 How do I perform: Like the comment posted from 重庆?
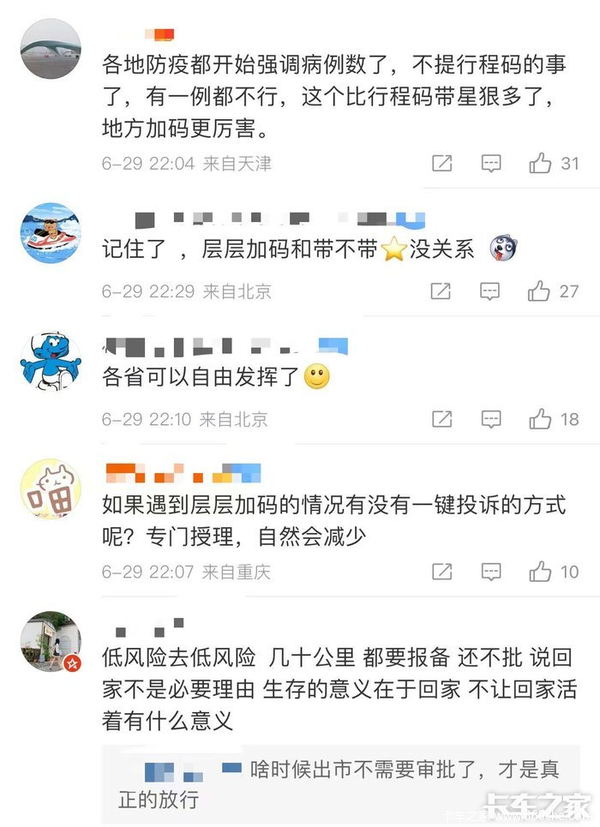tap(541, 572)
